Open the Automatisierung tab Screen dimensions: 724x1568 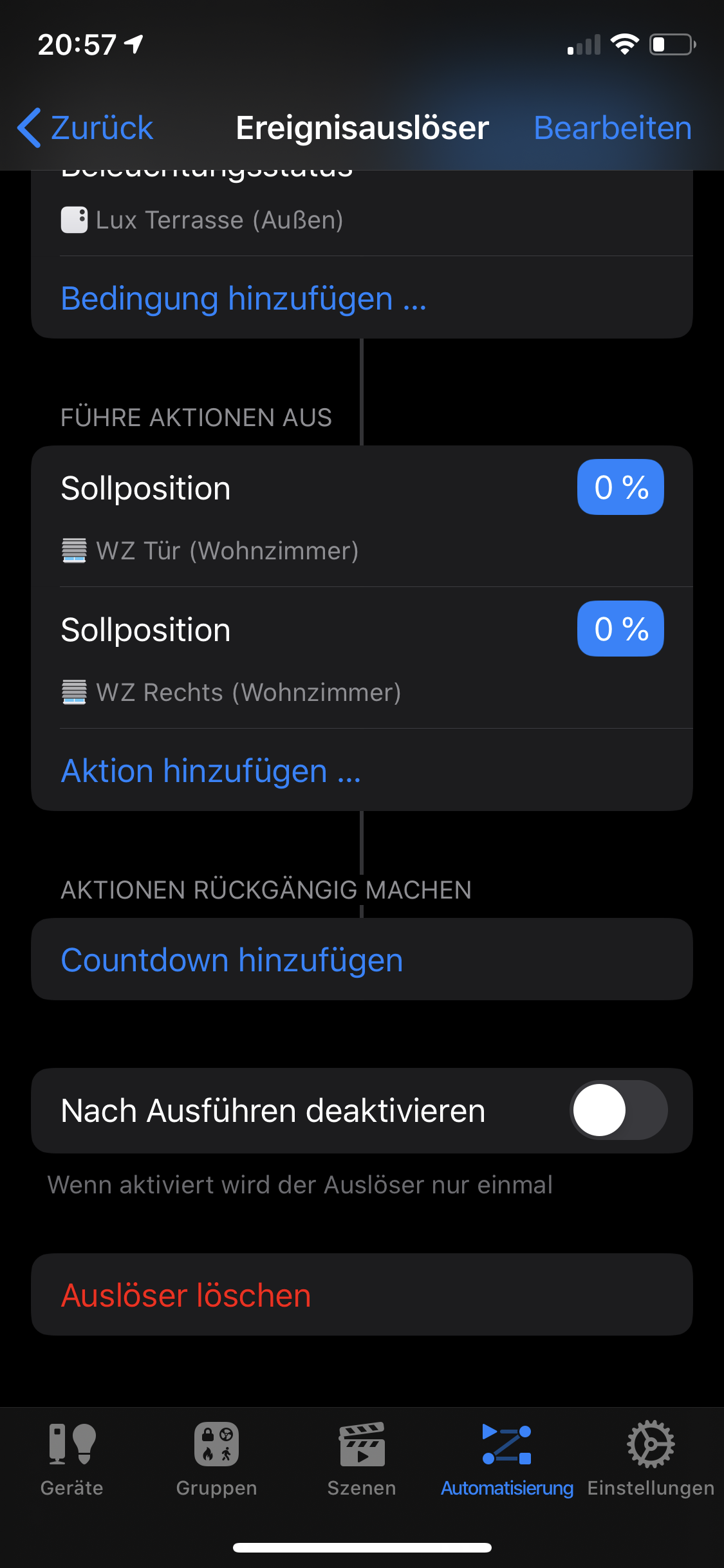coord(507,1459)
